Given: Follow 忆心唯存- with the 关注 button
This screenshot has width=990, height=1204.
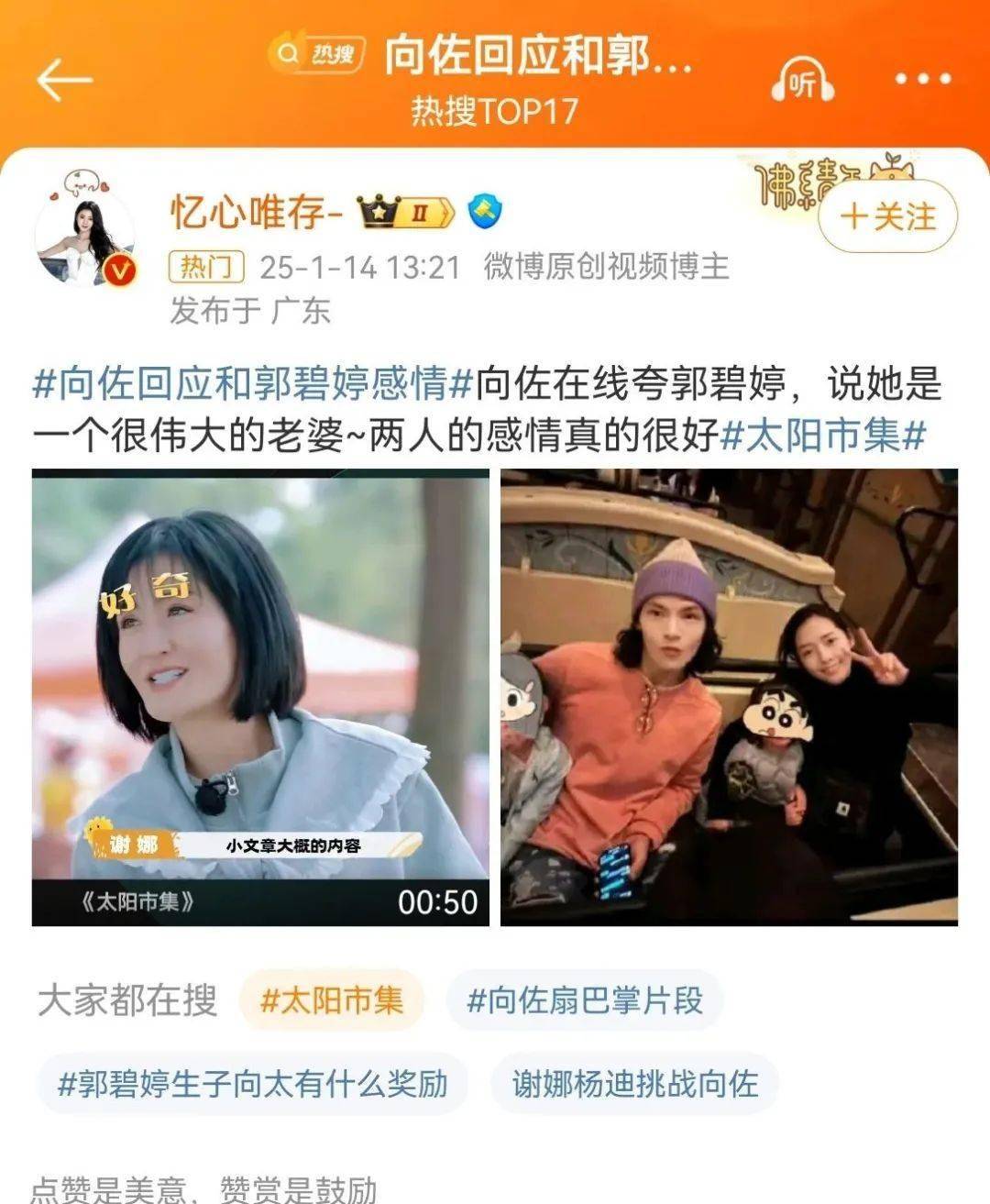Looking at the screenshot, I should 886,217.
